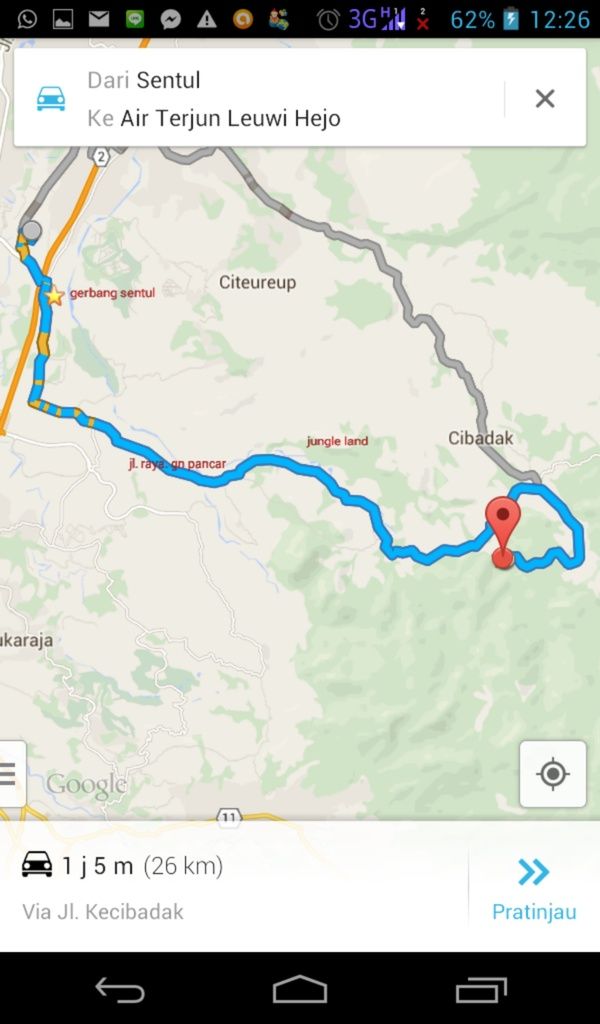
Task: Edit the Dari Sentul starting point
Action: click(x=144, y=80)
